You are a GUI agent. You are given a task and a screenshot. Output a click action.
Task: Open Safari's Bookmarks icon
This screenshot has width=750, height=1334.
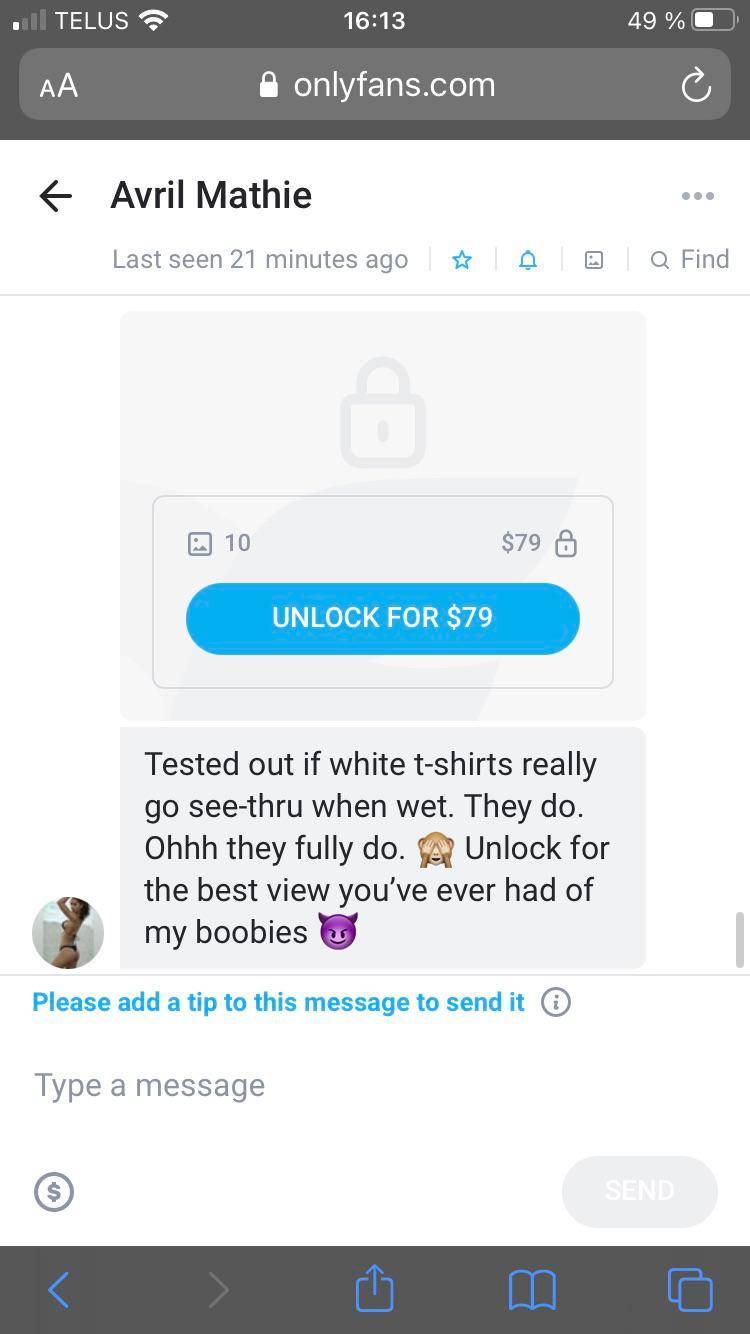(x=532, y=1289)
